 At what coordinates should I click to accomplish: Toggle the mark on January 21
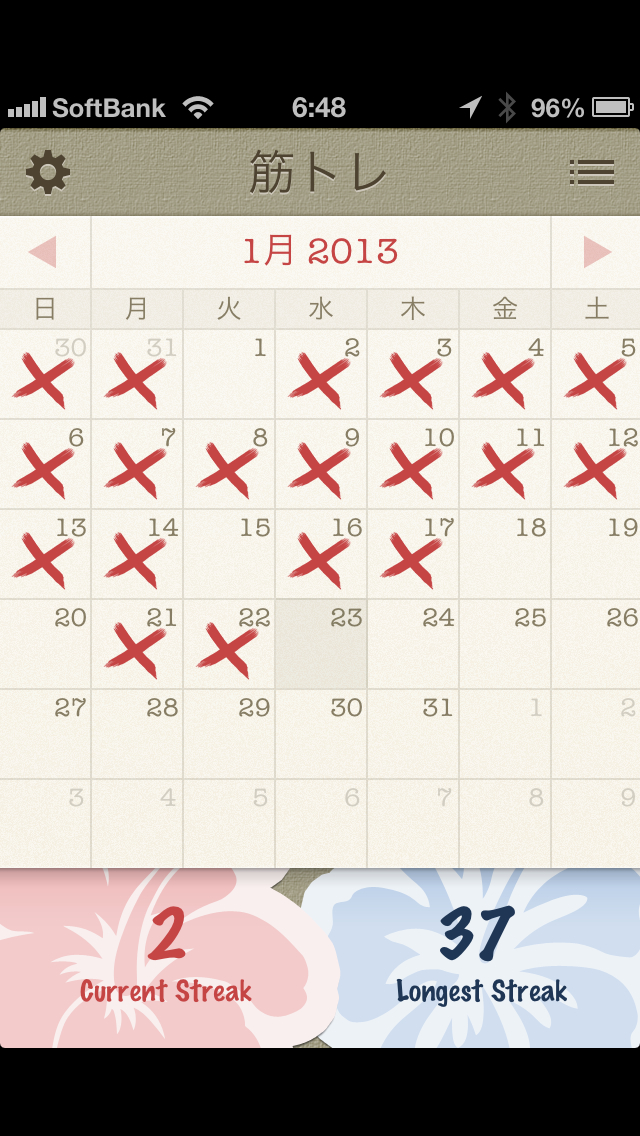[137, 644]
